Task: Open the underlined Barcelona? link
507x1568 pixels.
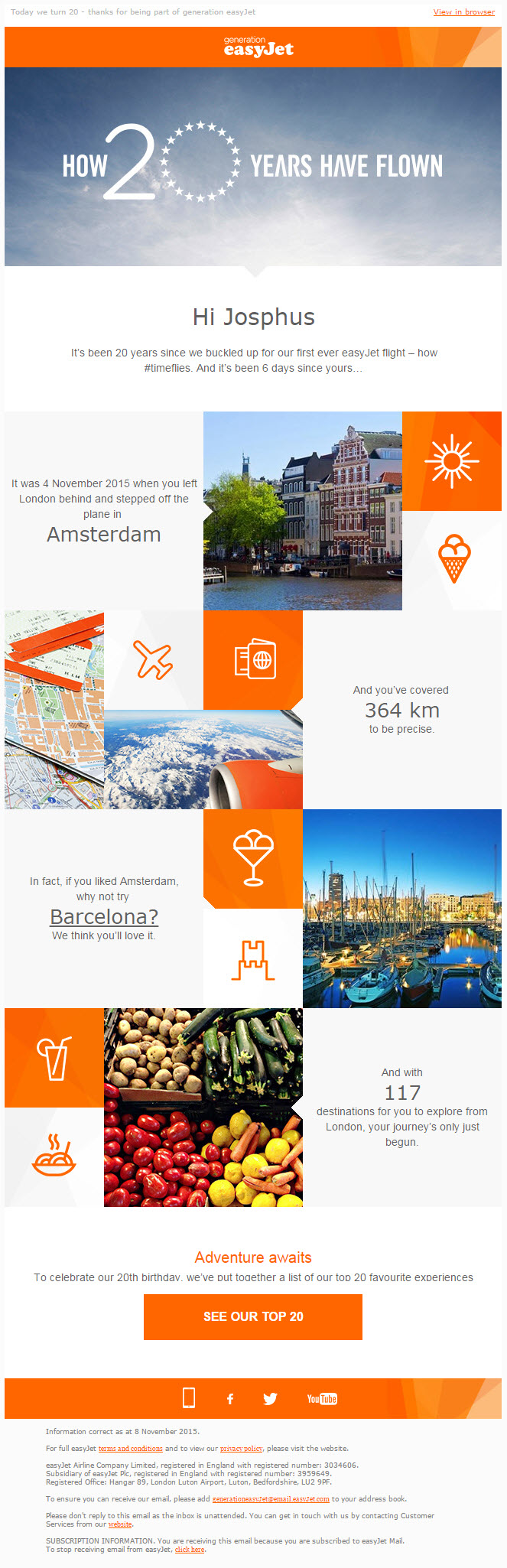Action: 104,916
